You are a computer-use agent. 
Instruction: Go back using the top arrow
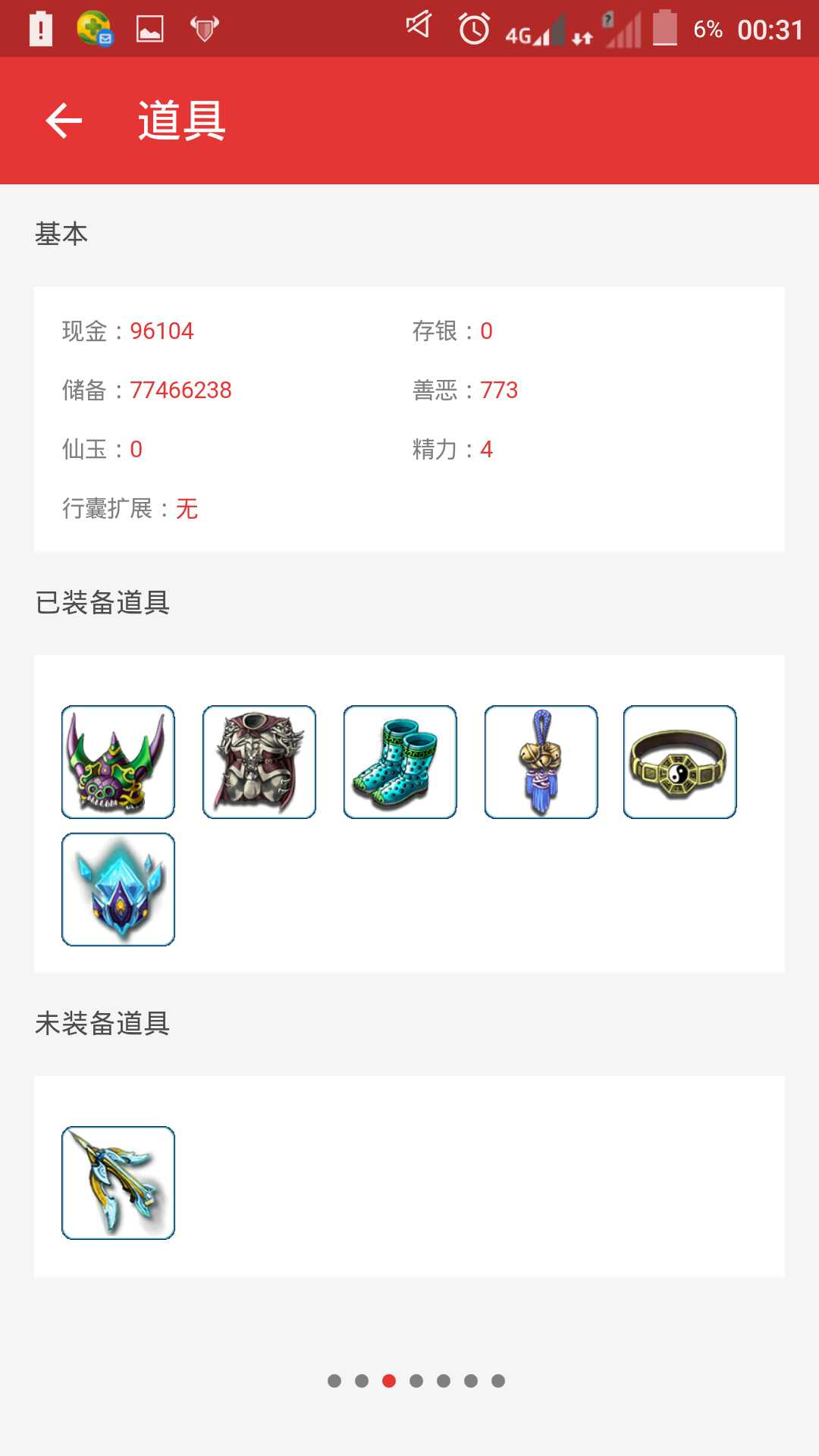click(x=64, y=121)
